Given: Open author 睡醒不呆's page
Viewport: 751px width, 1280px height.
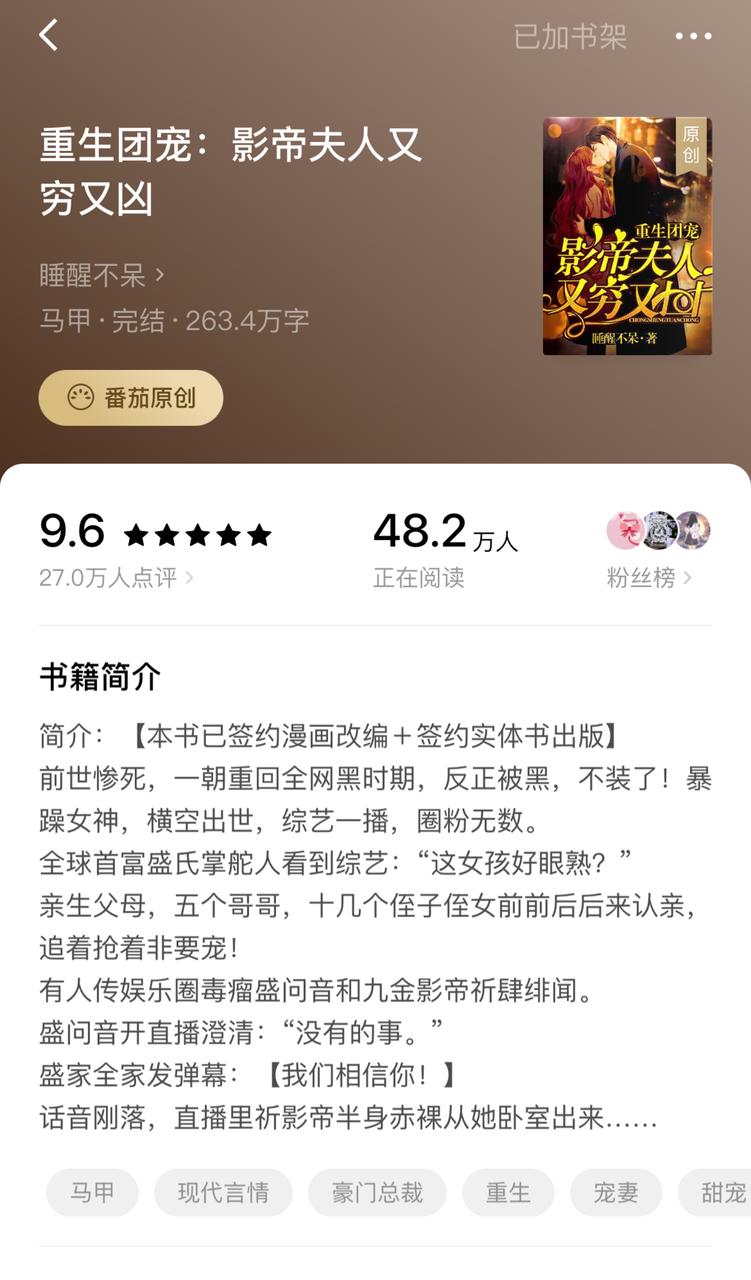Looking at the screenshot, I should (101, 275).
